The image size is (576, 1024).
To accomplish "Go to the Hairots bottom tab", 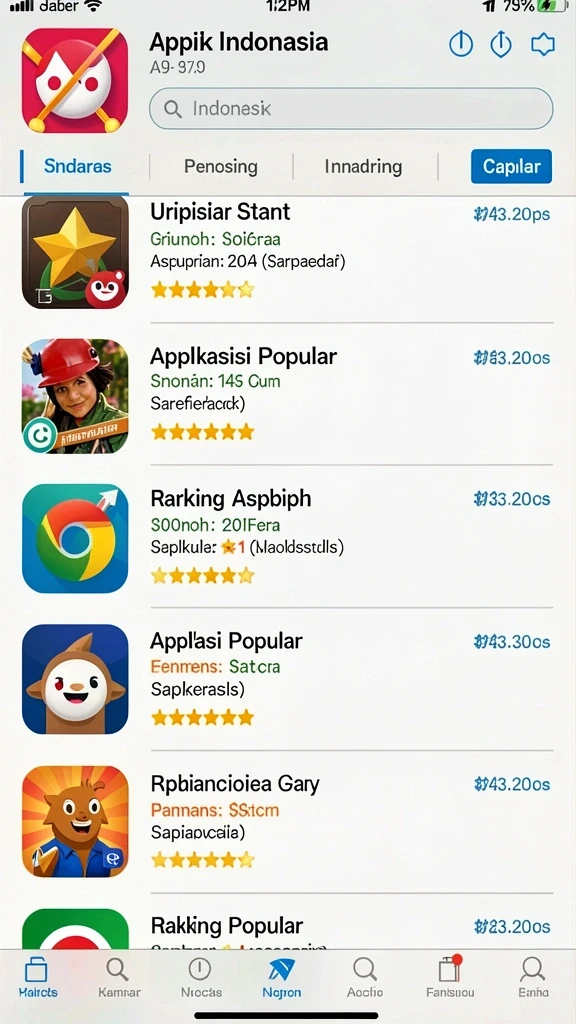I will tap(38, 977).
